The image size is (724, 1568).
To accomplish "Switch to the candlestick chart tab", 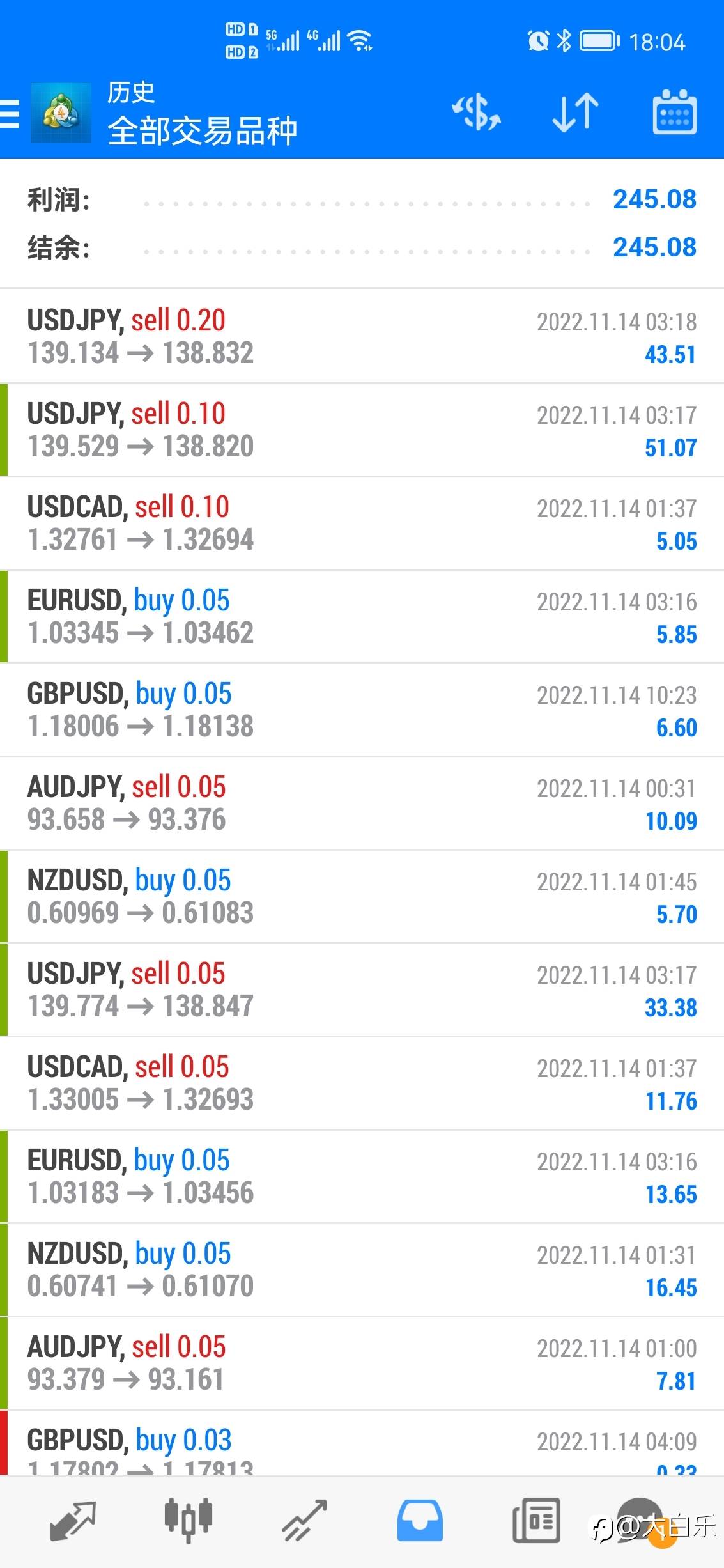I will [x=189, y=1520].
